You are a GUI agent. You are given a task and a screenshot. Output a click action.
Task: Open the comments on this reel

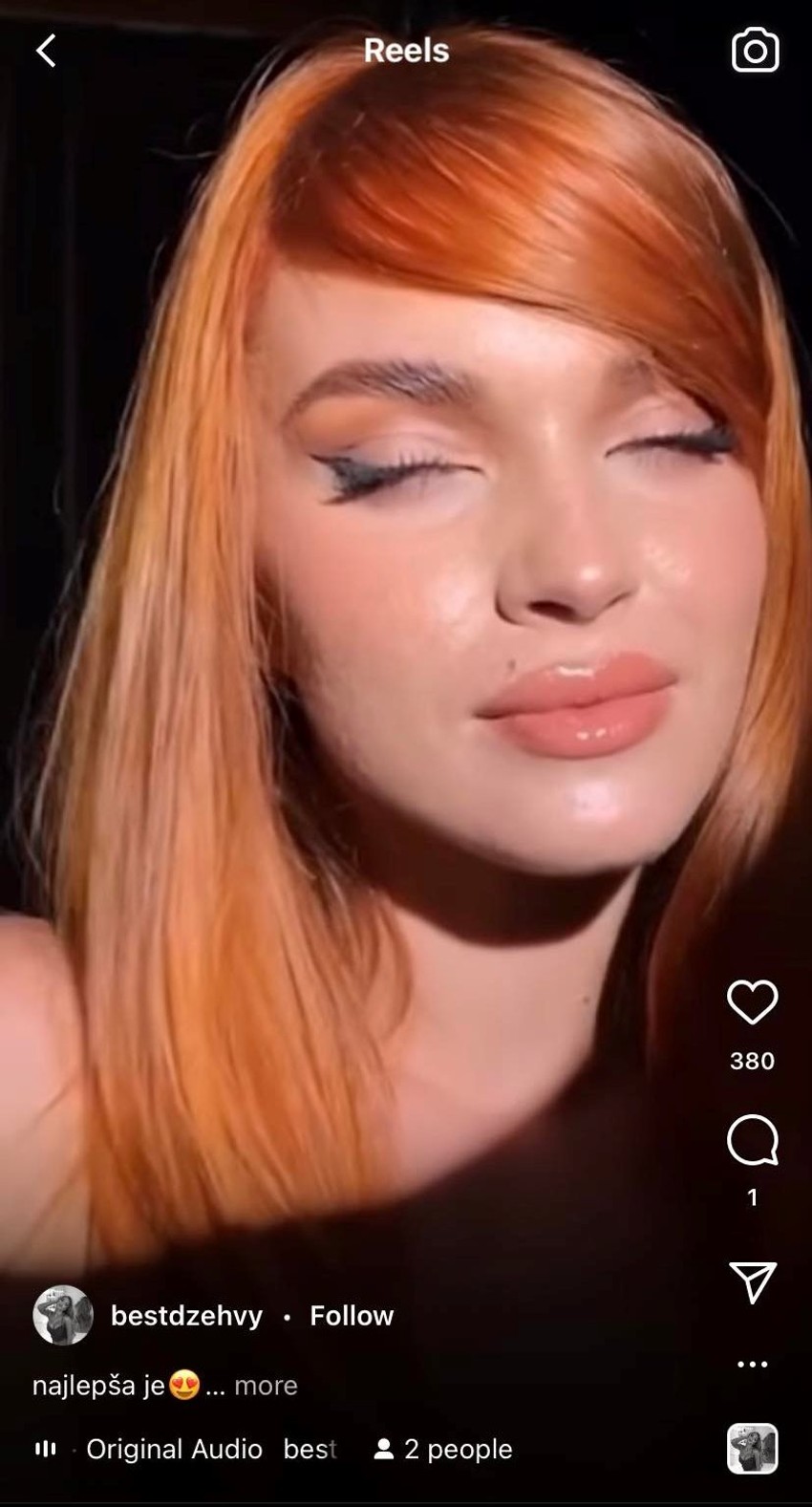point(752,1140)
